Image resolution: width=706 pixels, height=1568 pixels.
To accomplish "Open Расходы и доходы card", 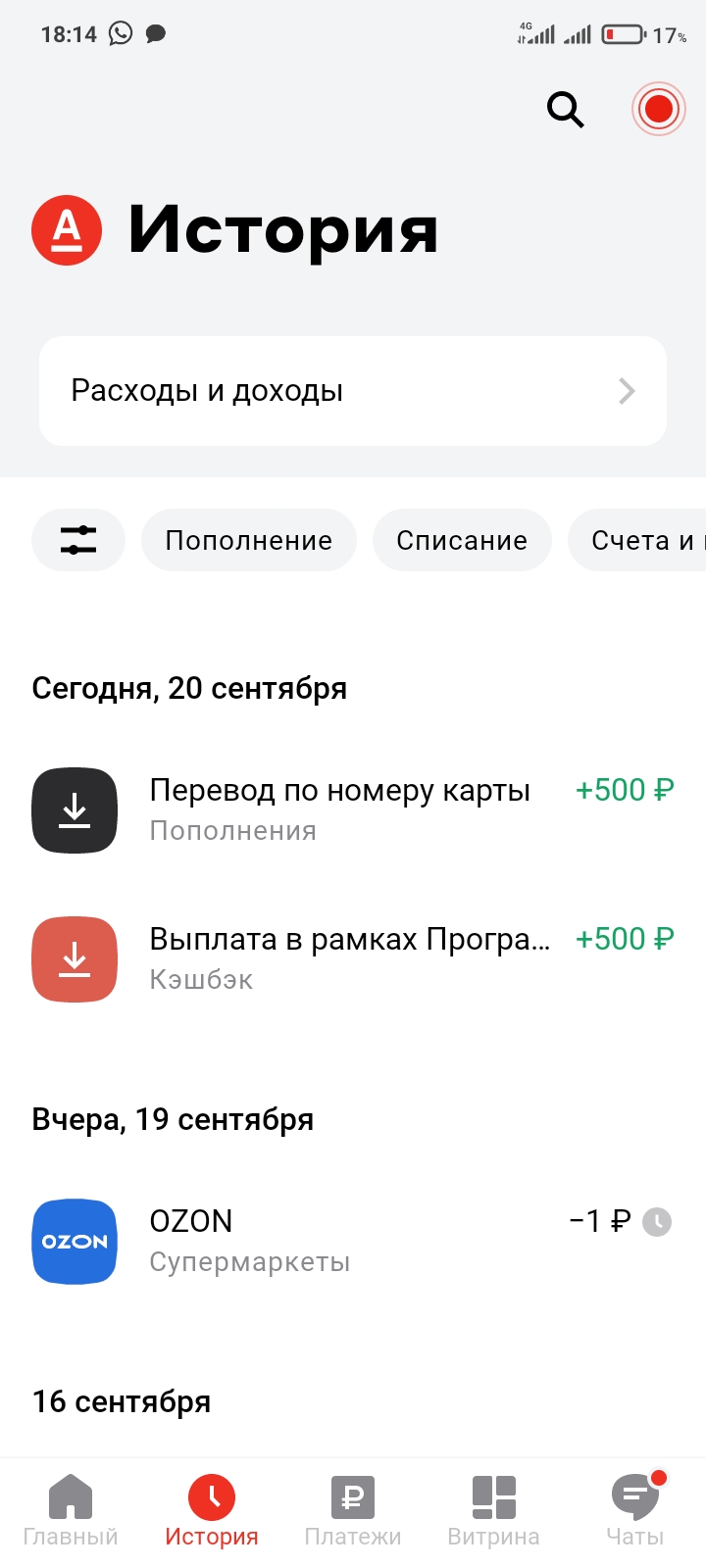I will click(x=353, y=391).
